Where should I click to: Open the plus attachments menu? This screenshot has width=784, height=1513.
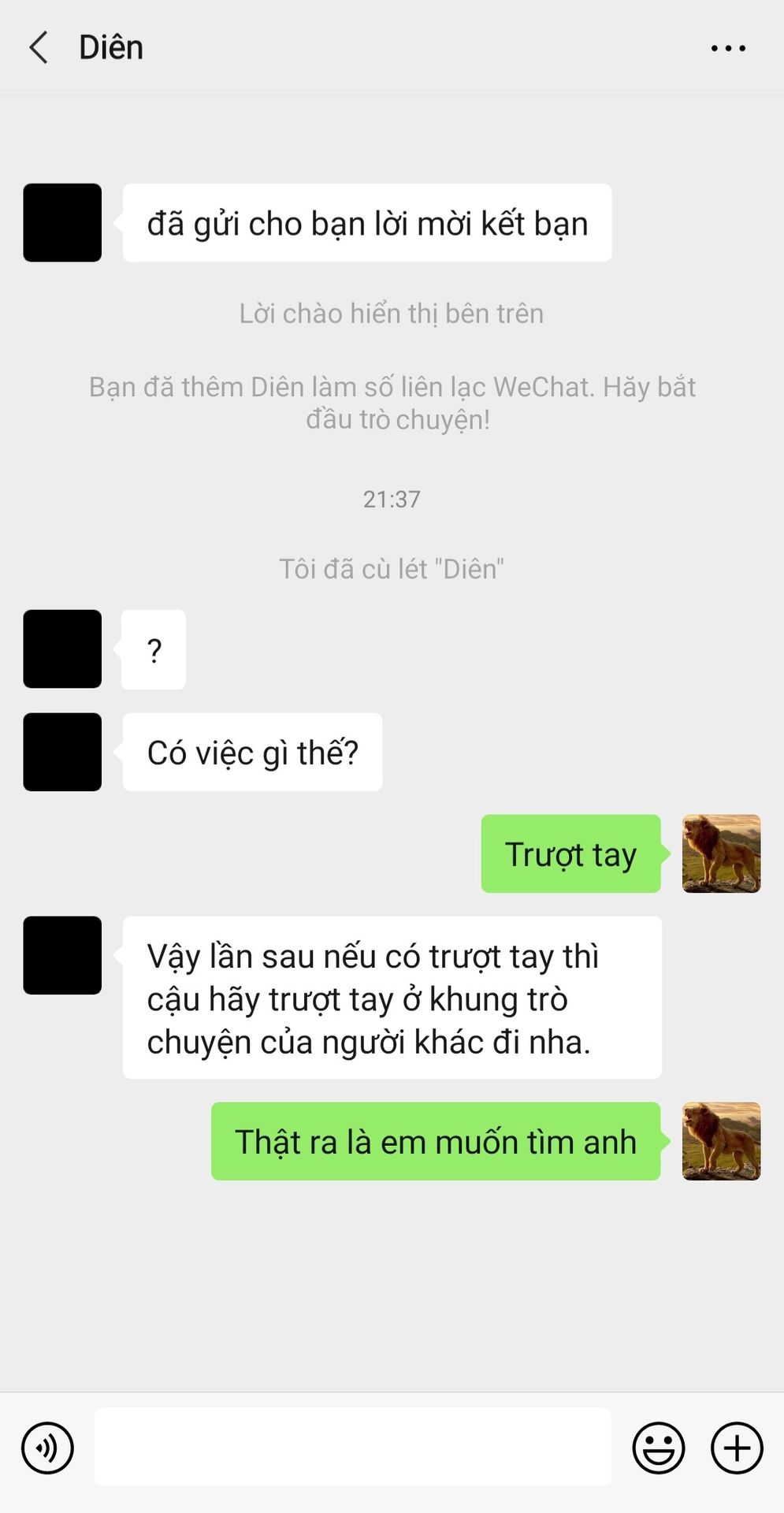[737, 1448]
